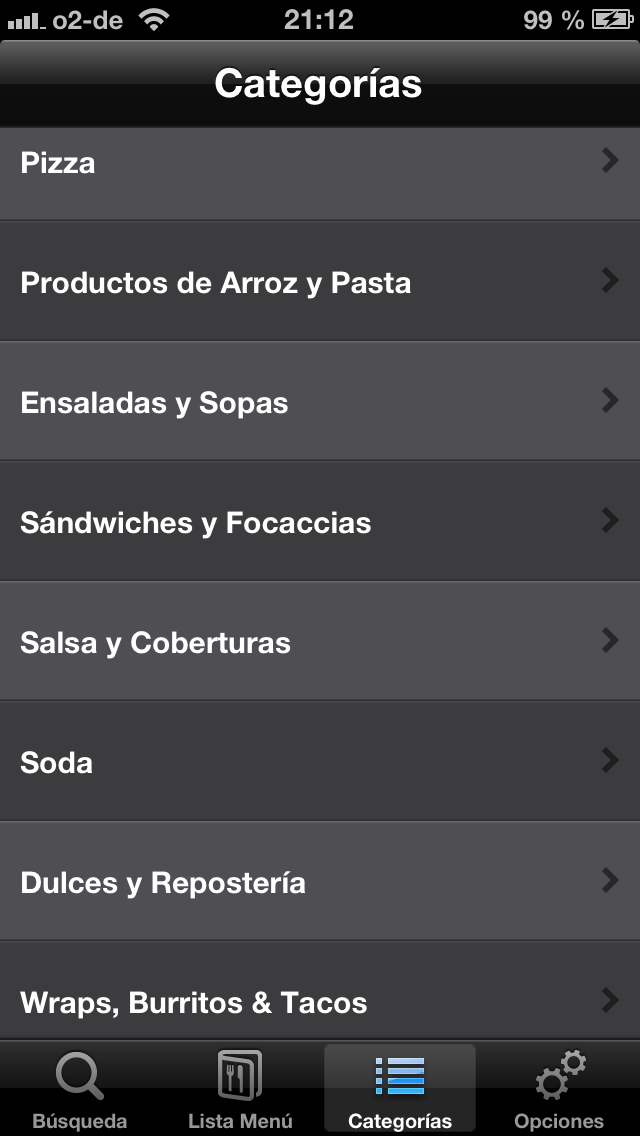Image resolution: width=640 pixels, height=1136 pixels.
Task: Tap the Categorías tab
Action: click(400, 1090)
